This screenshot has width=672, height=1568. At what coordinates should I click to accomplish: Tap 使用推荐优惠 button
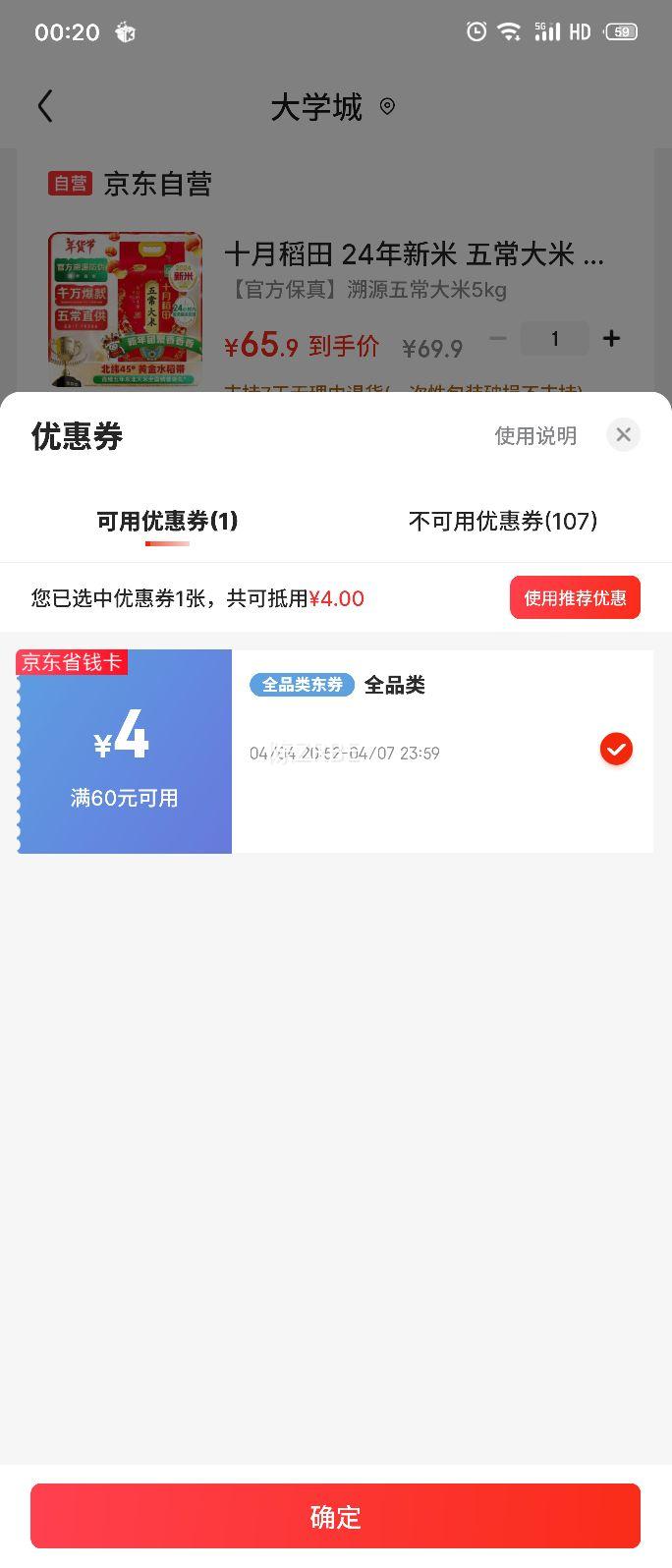[575, 598]
